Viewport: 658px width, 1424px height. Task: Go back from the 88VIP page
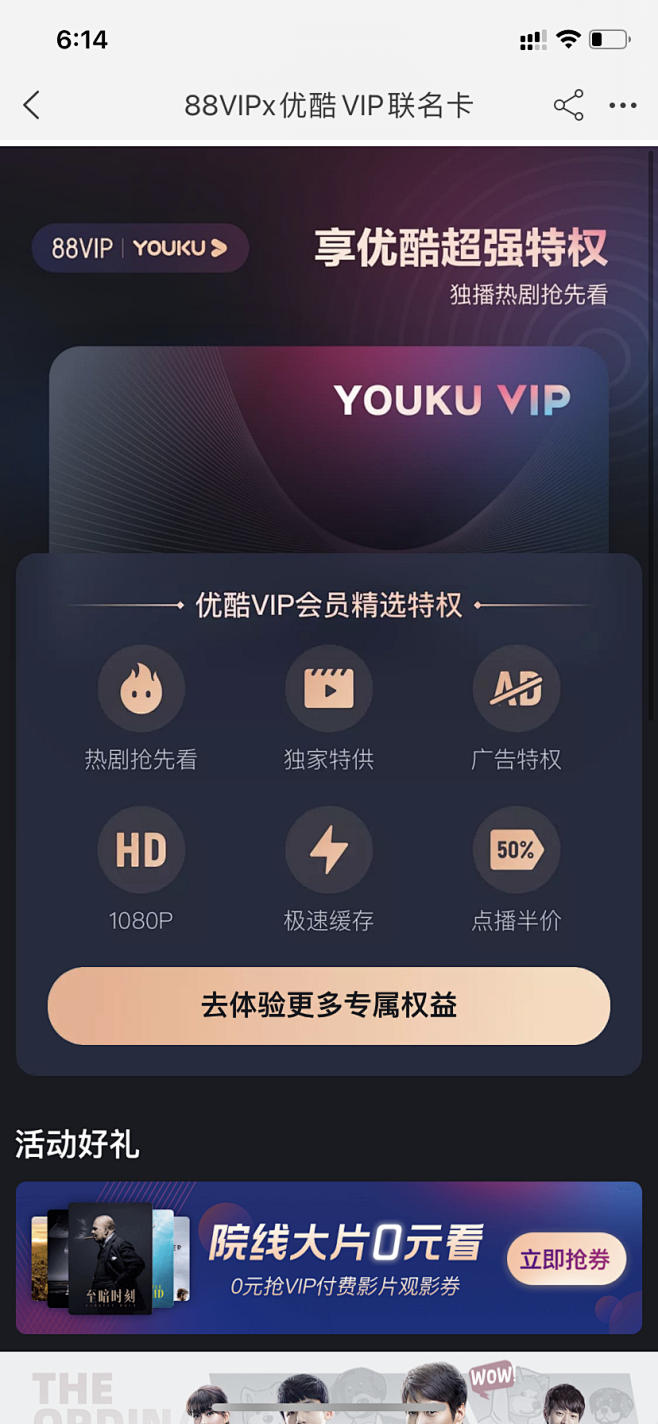click(32, 105)
